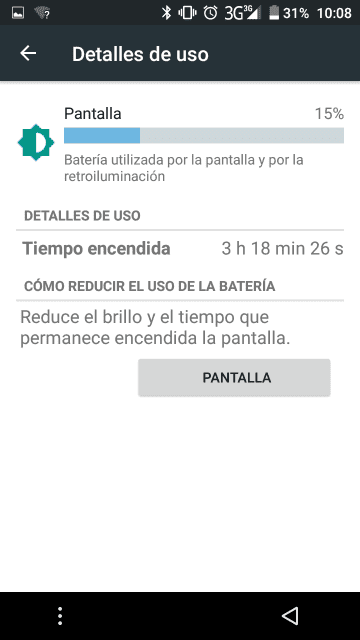Viewport: 360px width, 640px height.
Task: Open the three-dot menu in navigation bar
Action: click(x=60, y=616)
